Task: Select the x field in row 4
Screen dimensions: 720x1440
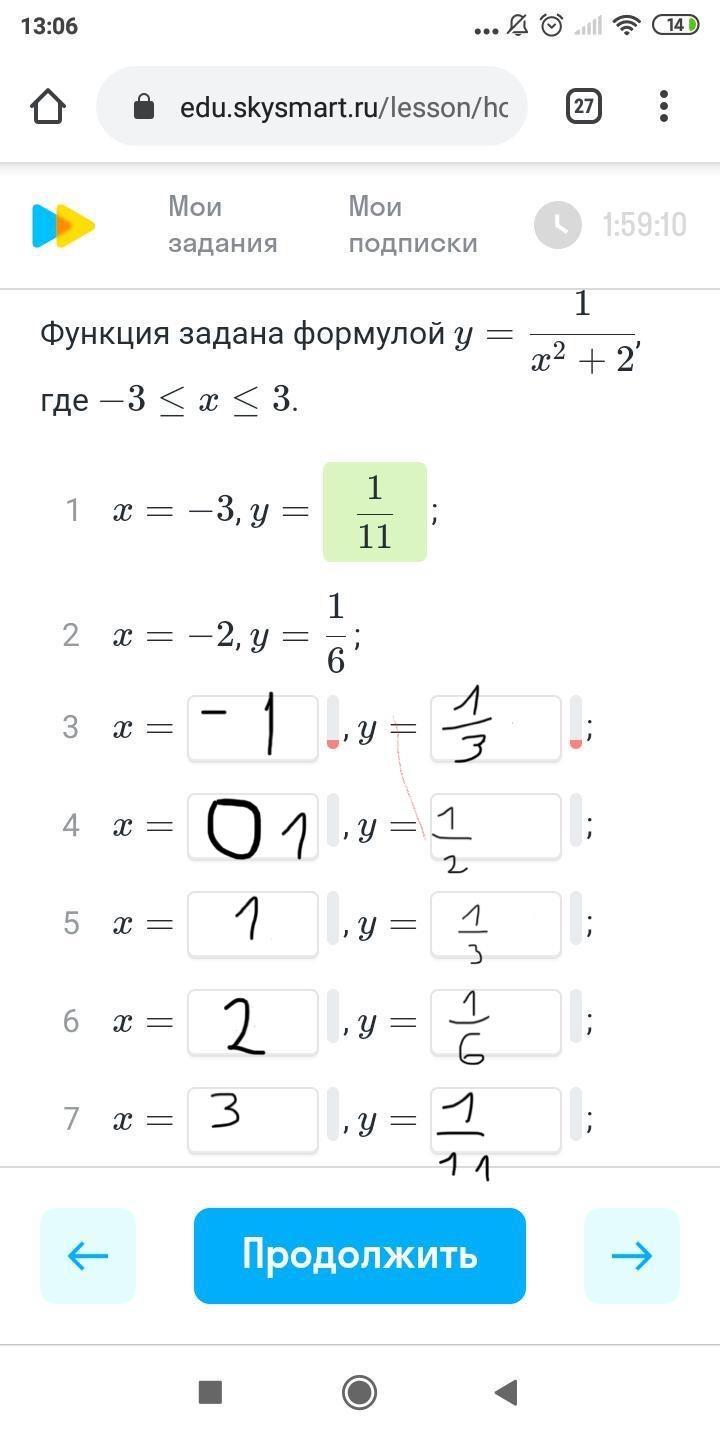Action: coord(252,826)
